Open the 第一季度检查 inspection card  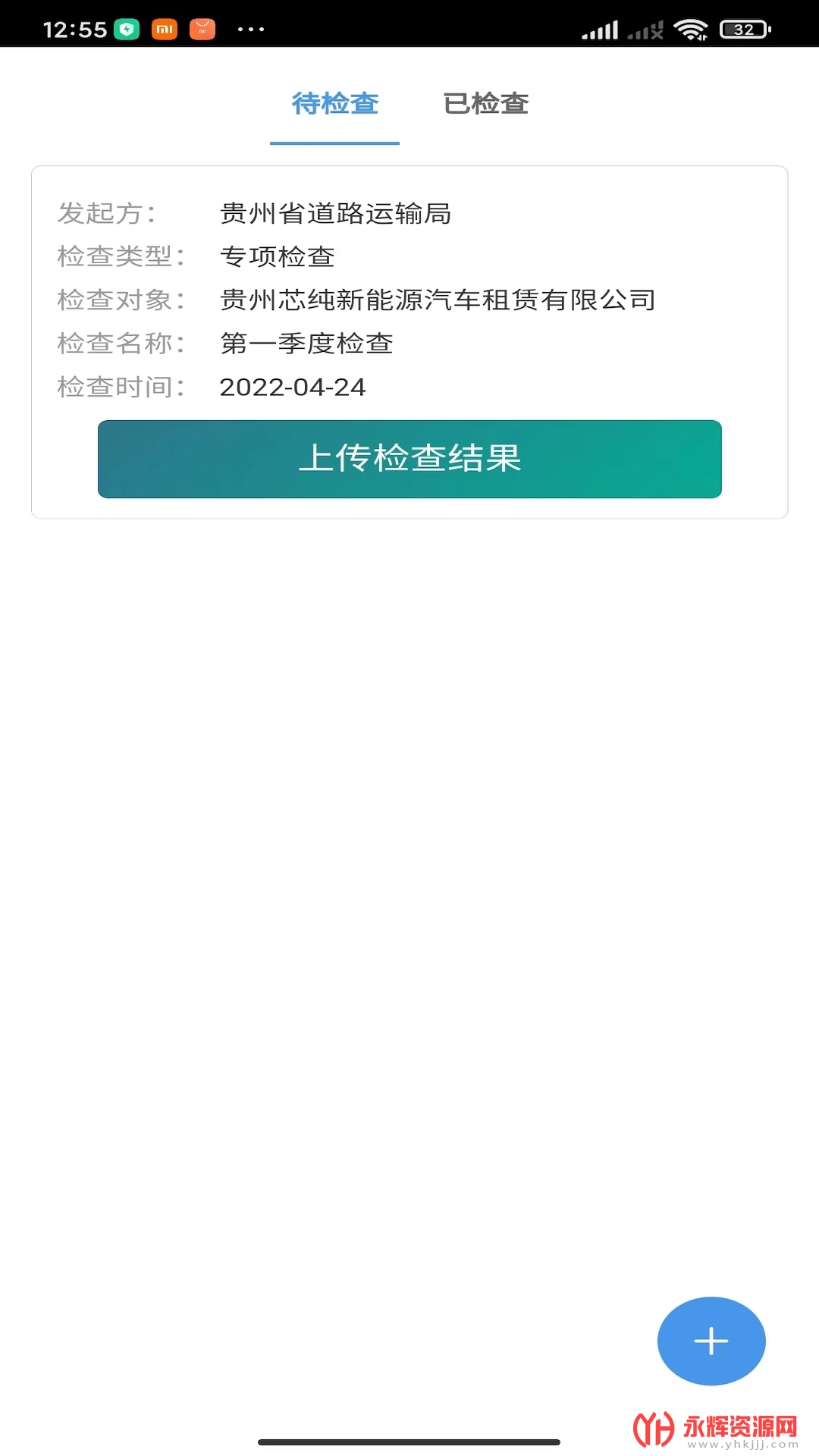pos(409,300)
